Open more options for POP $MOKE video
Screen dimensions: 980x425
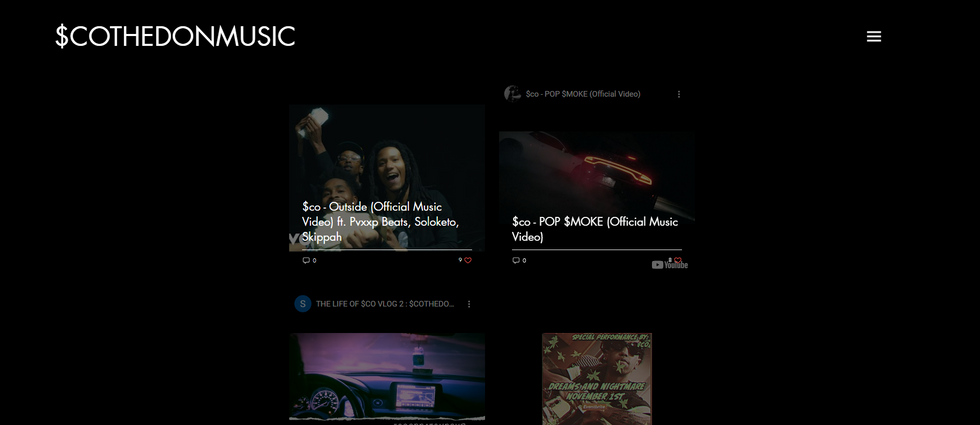[x=679, y=94]
